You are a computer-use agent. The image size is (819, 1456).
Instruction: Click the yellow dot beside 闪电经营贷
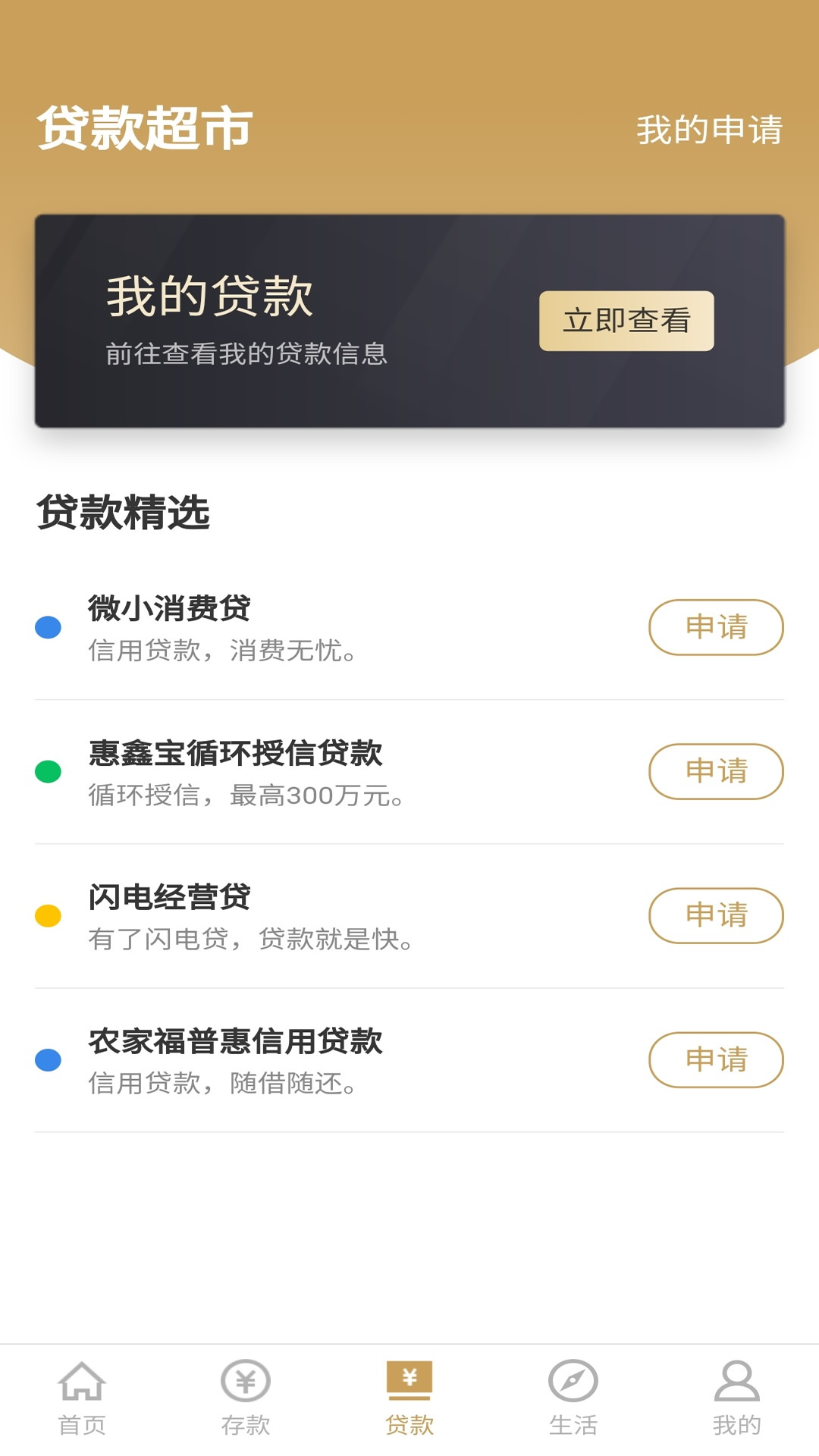click(x=48, y=915)
